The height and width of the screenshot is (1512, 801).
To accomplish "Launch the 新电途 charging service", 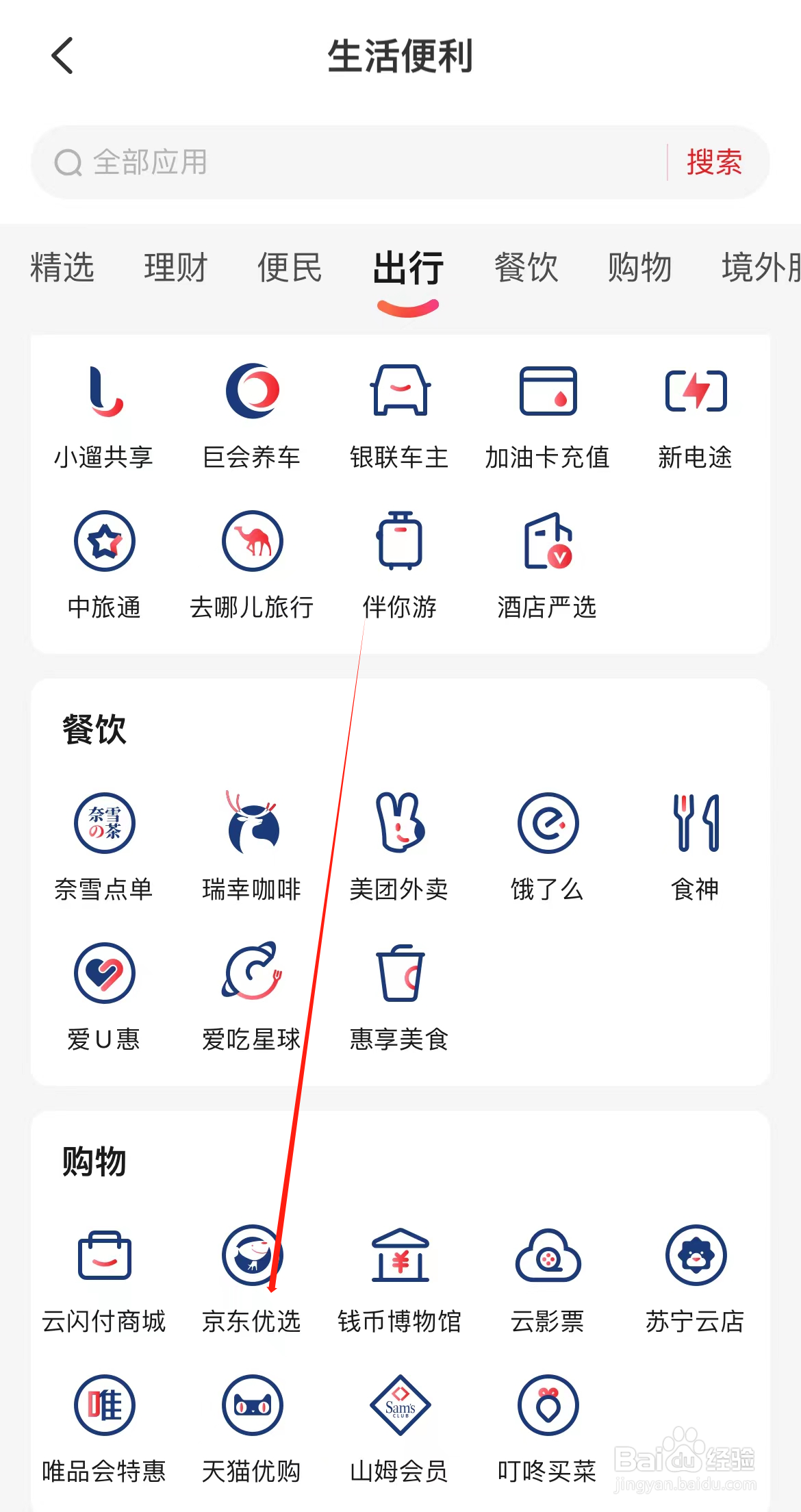I will [695, 411].
